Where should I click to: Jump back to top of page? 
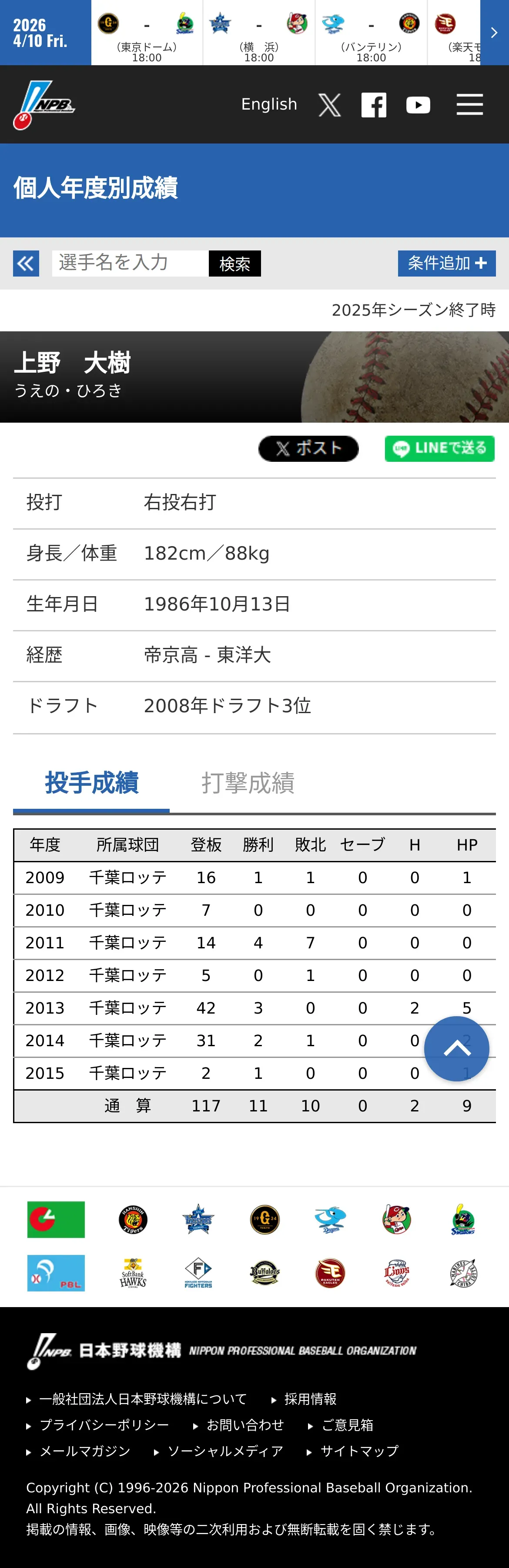tap(457, 1049)
